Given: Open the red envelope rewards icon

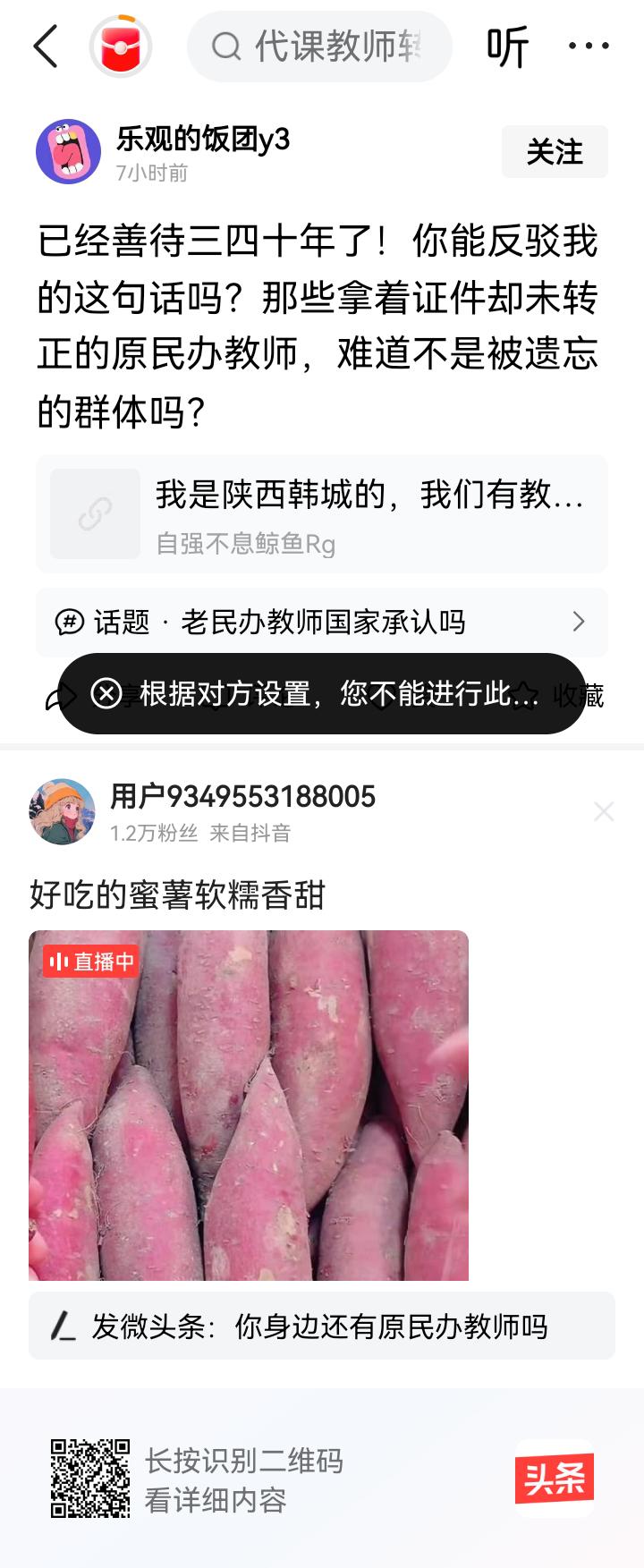Looking at the screenshot, I should [x=121, y=46].
